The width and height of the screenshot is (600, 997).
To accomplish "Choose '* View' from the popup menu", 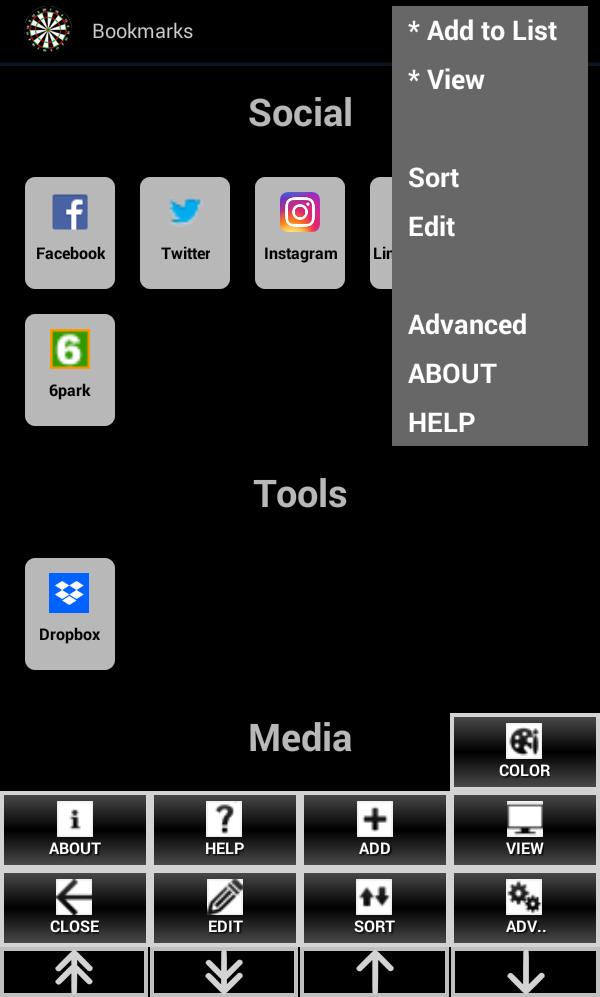I will pos(446,80).
